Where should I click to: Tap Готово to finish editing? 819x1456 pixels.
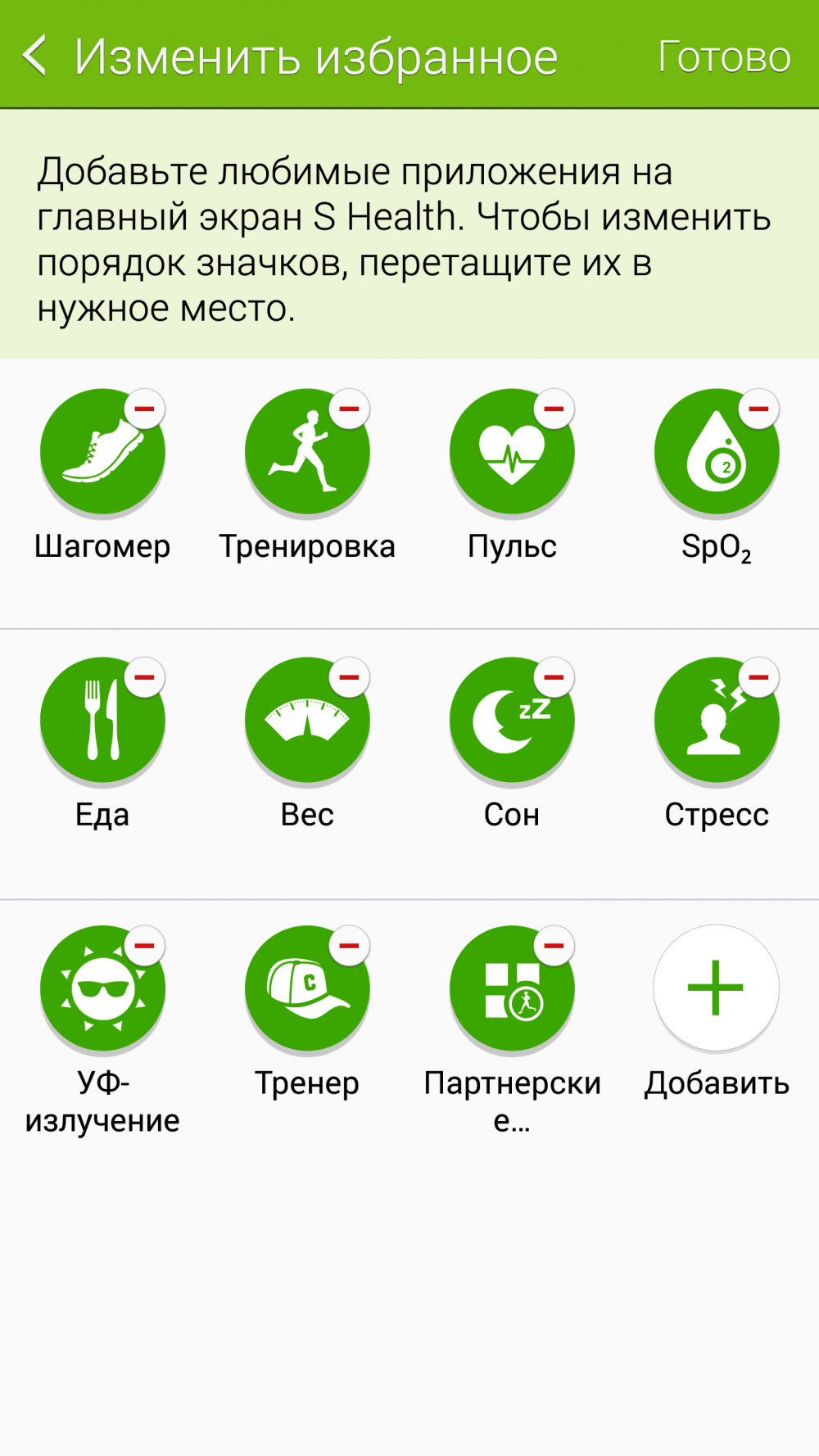coord(725,57)
